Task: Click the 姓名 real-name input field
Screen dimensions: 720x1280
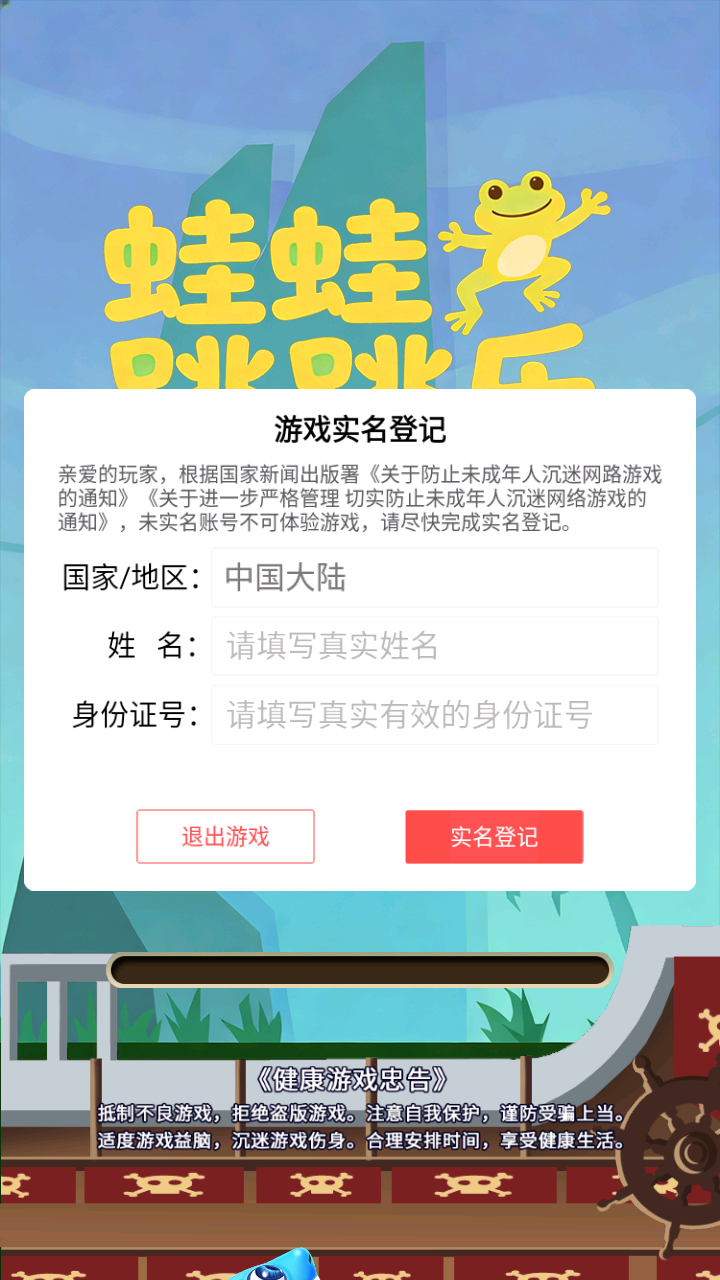Action: click(434, 646)
